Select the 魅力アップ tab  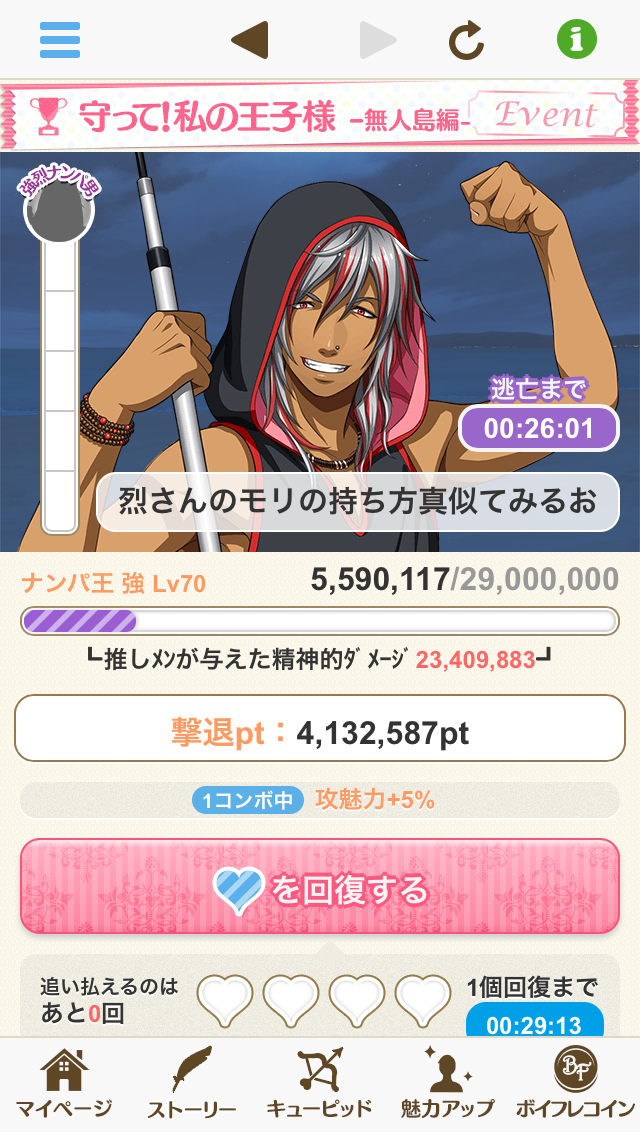[447, 1086]
